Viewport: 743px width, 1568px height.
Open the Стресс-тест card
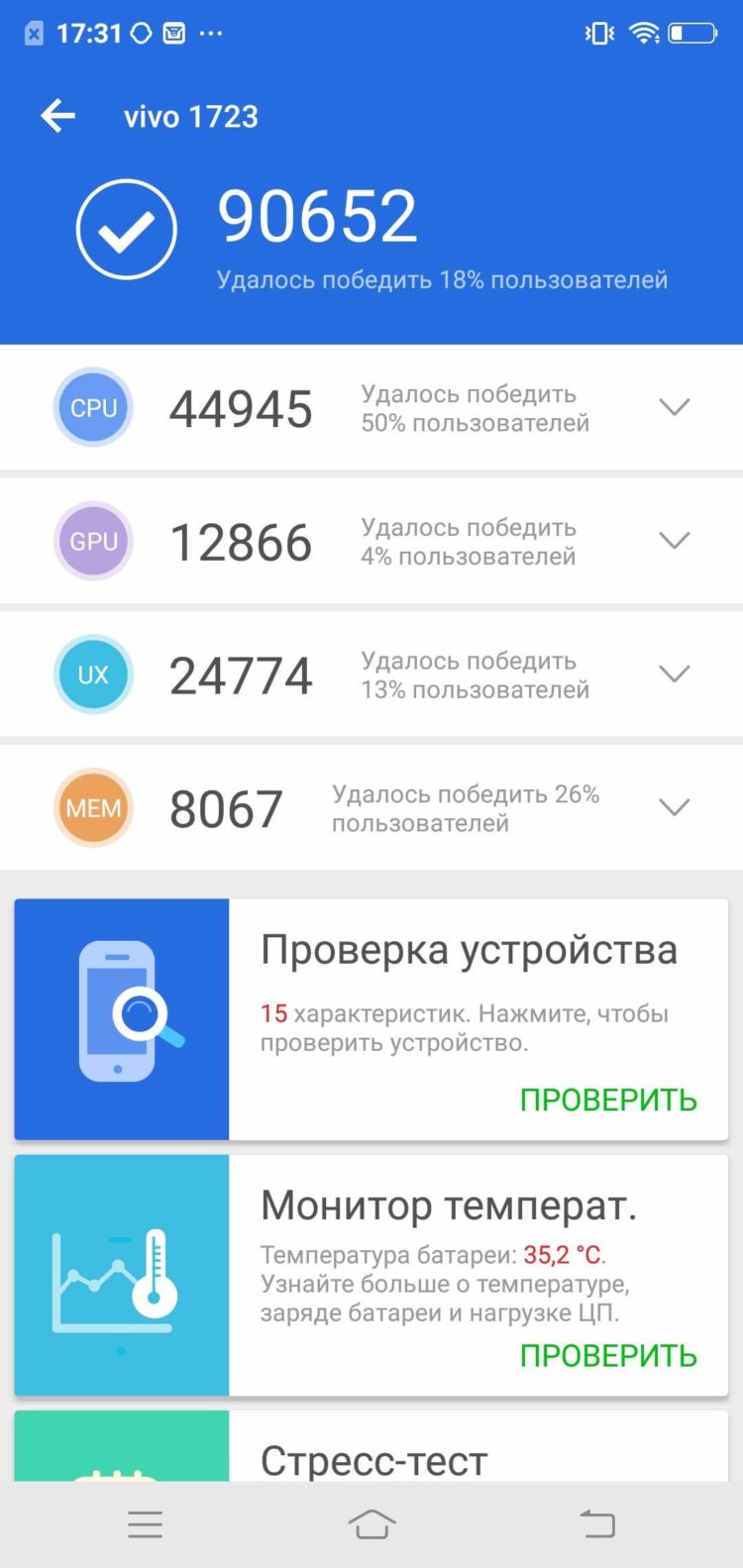[371, 1456]
